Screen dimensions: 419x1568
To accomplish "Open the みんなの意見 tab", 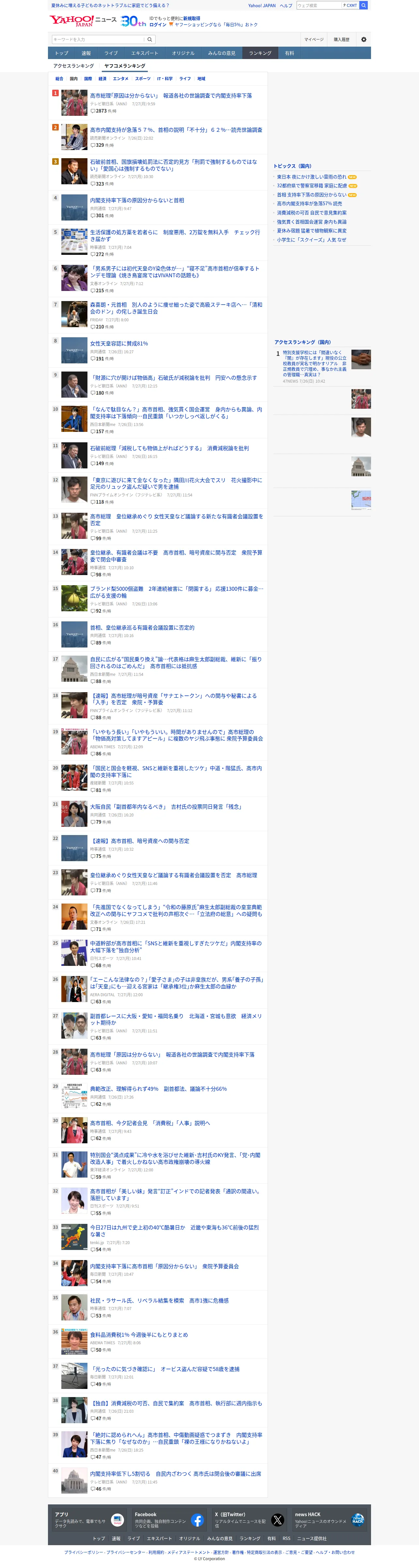I will tap(222, 53).
